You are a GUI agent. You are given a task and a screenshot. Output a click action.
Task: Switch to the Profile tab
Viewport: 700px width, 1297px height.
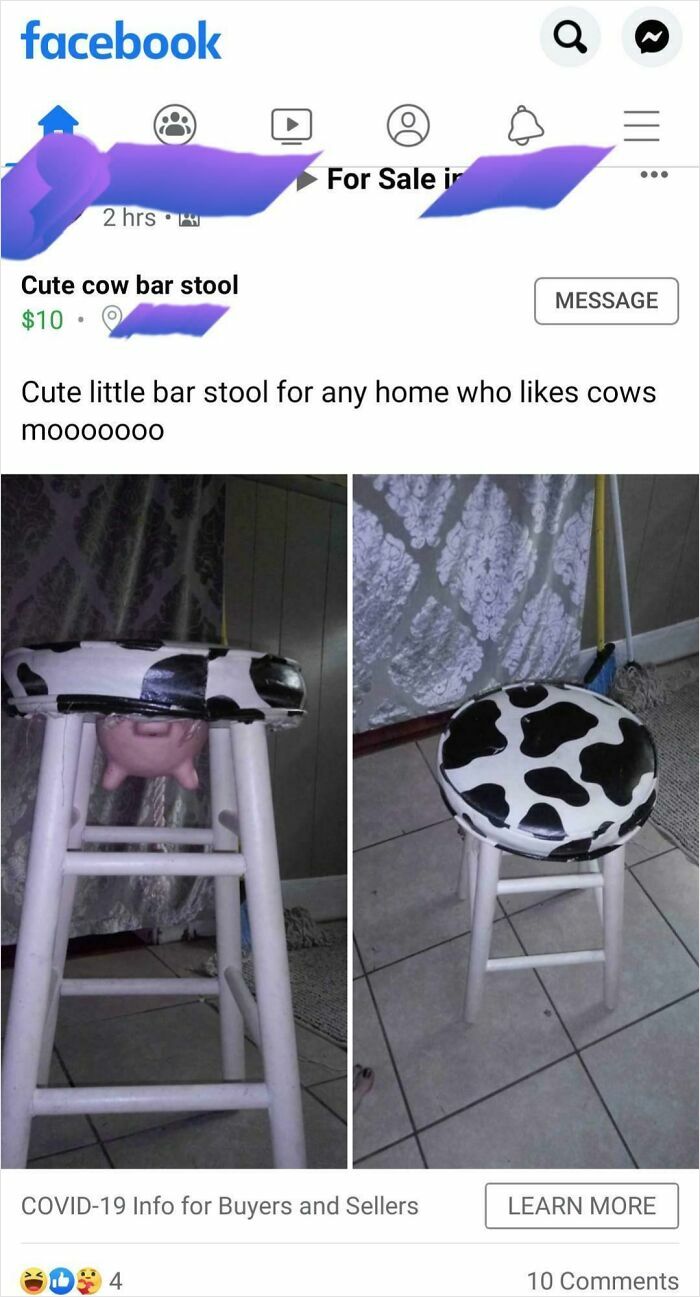point(408,125)
